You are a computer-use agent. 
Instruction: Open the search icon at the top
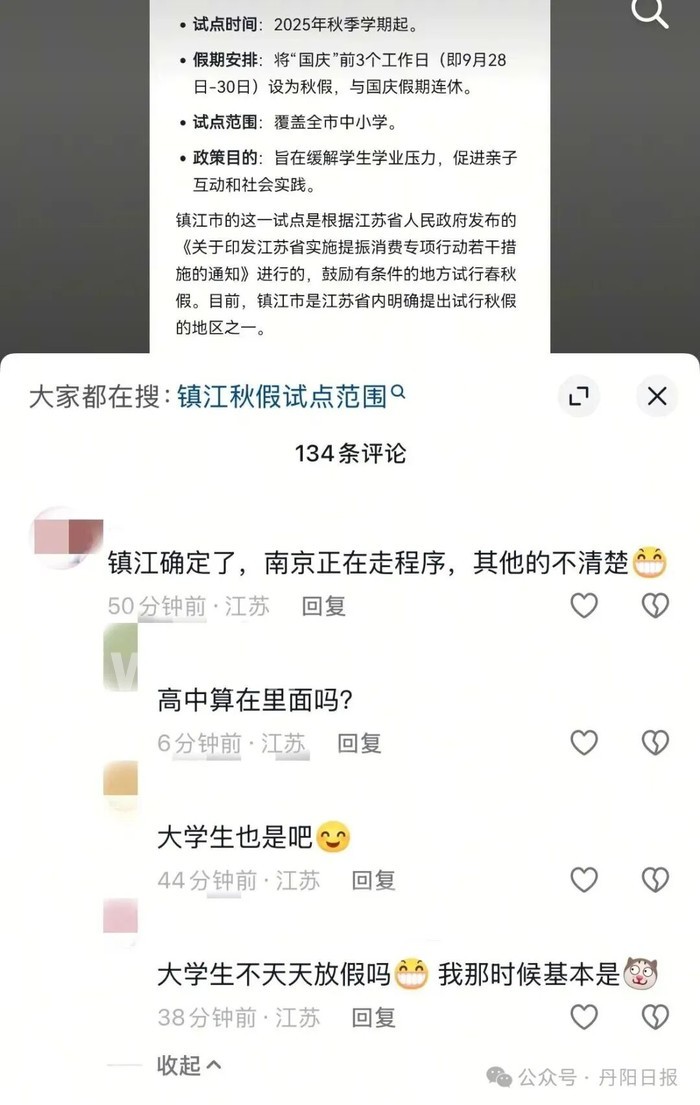point(650,13)
